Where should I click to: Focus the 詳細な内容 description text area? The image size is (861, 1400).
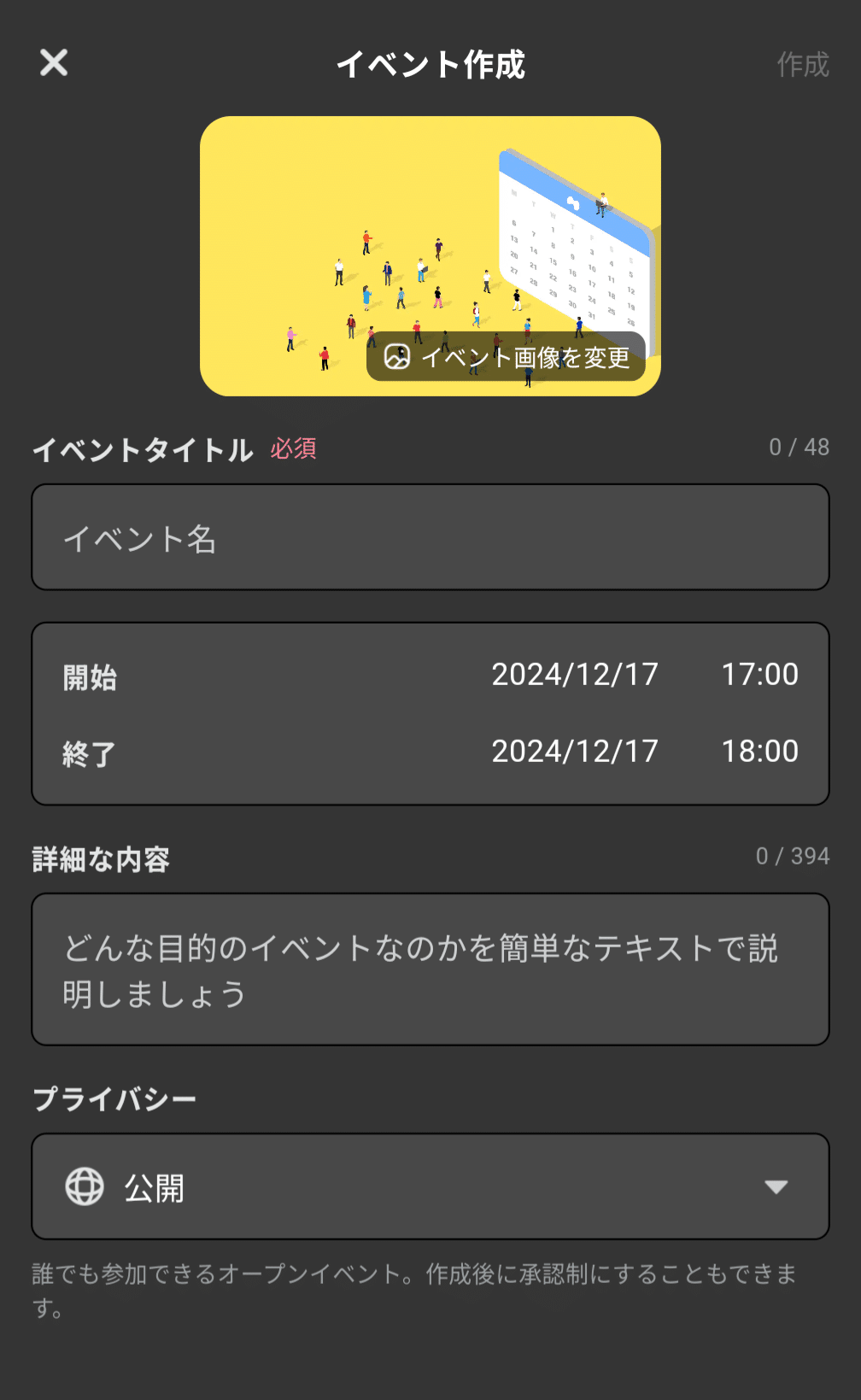tap(430, 969)
